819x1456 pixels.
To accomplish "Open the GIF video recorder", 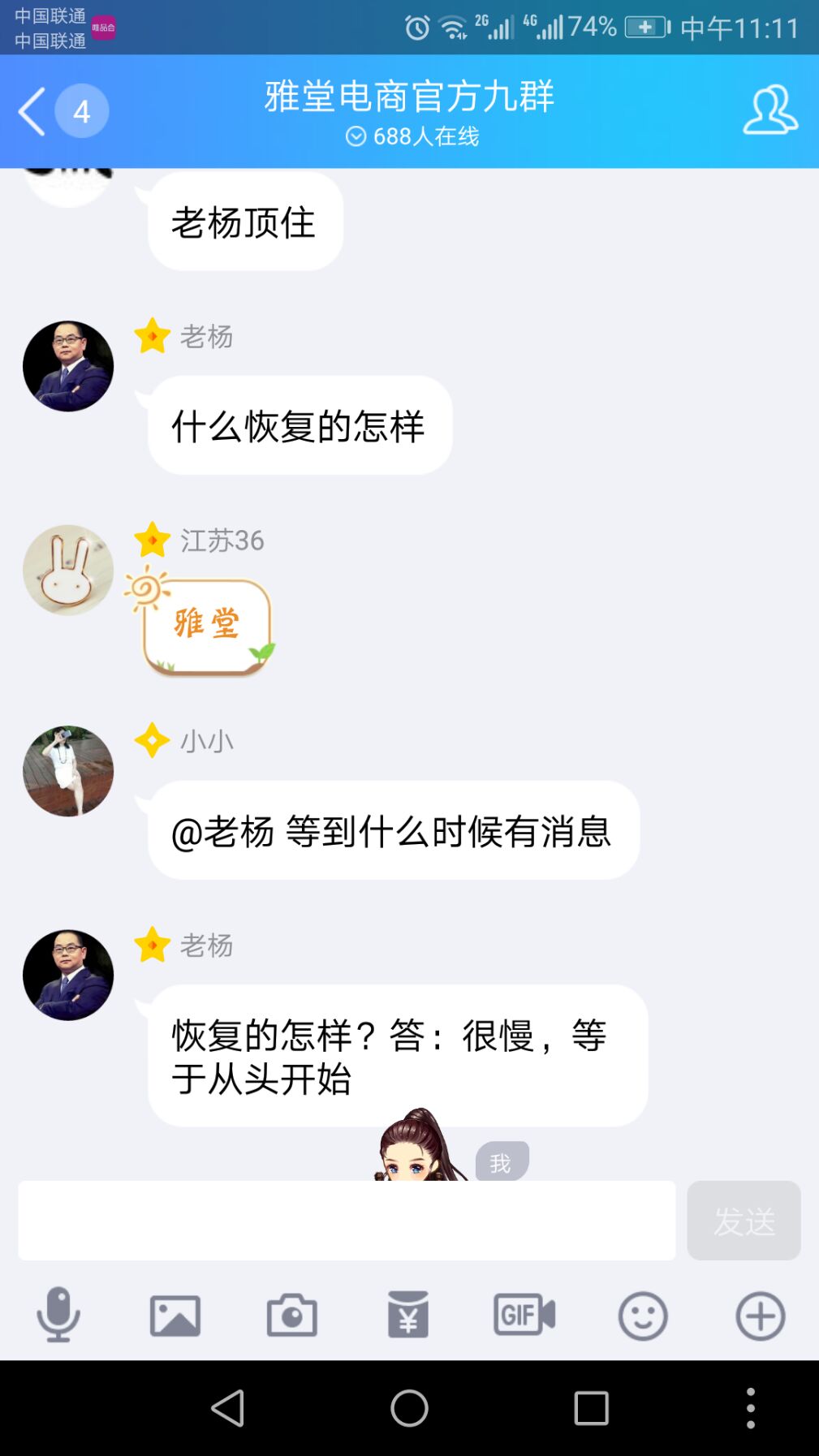I will pyautogui.click(x=524, y=1315).
